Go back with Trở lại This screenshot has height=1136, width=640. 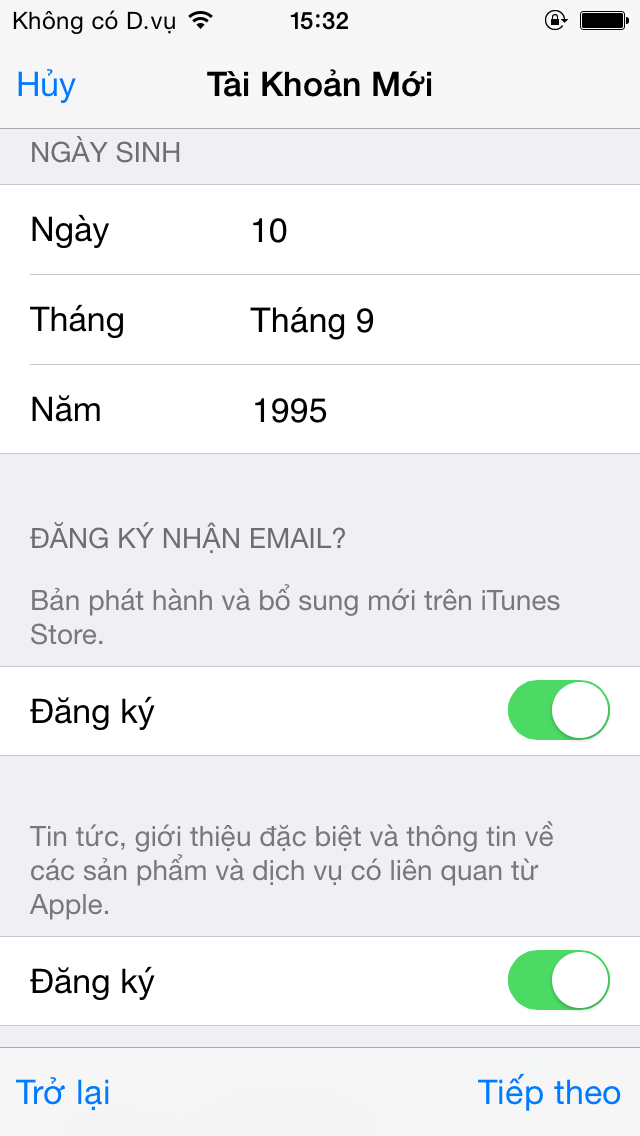coord(63,1093)
